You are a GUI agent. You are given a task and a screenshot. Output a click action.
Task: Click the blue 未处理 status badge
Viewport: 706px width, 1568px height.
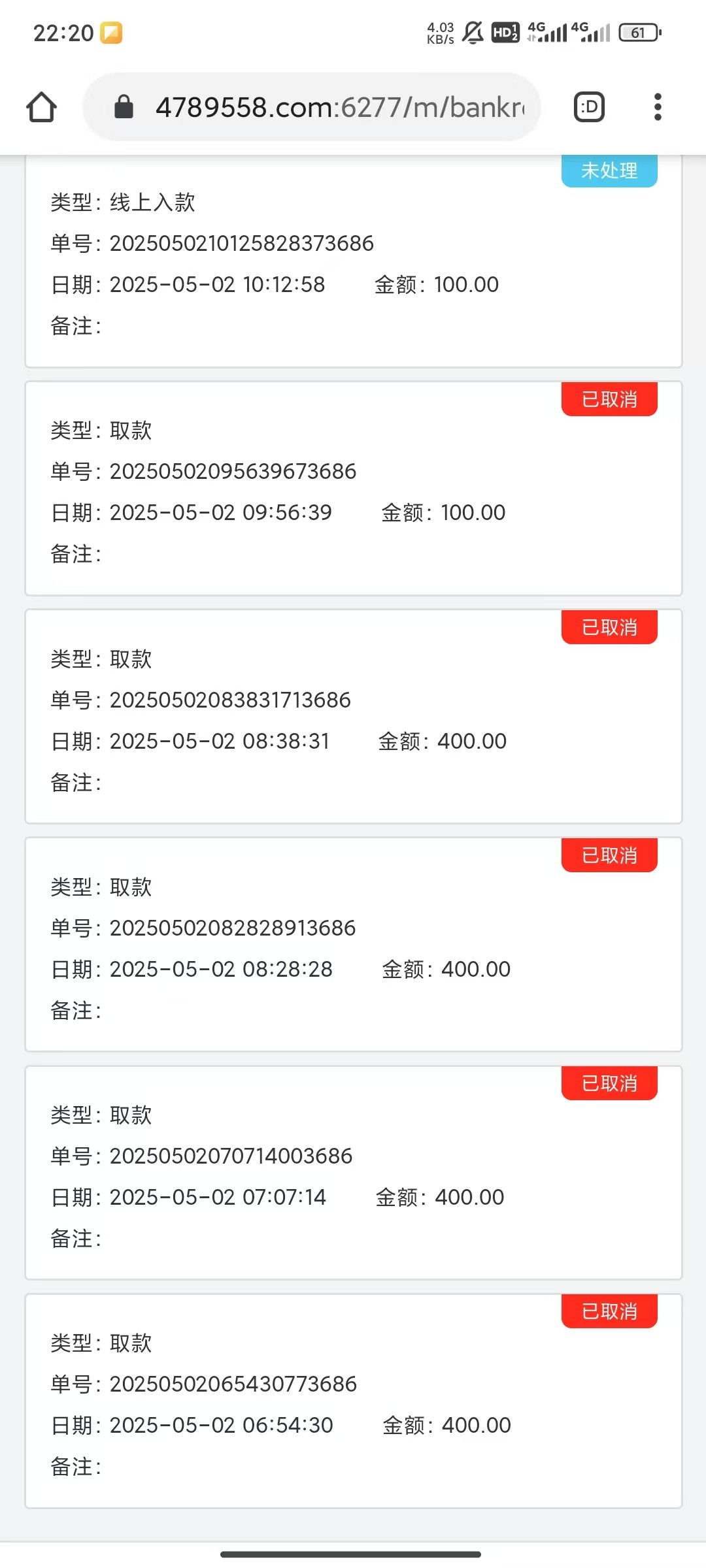pyautogui.click(x=609, y=171)
